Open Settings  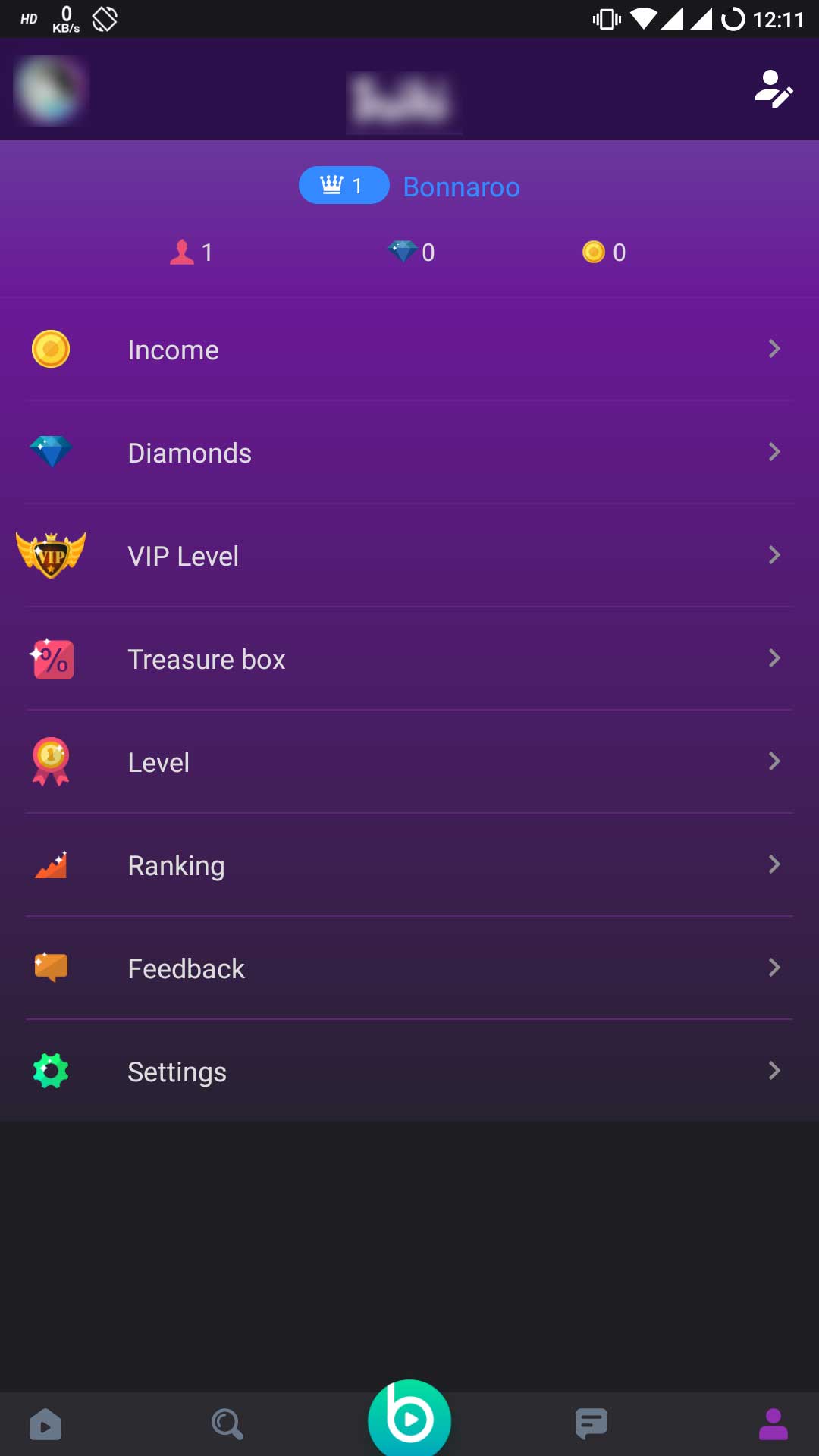click(x=409, y=1072)
